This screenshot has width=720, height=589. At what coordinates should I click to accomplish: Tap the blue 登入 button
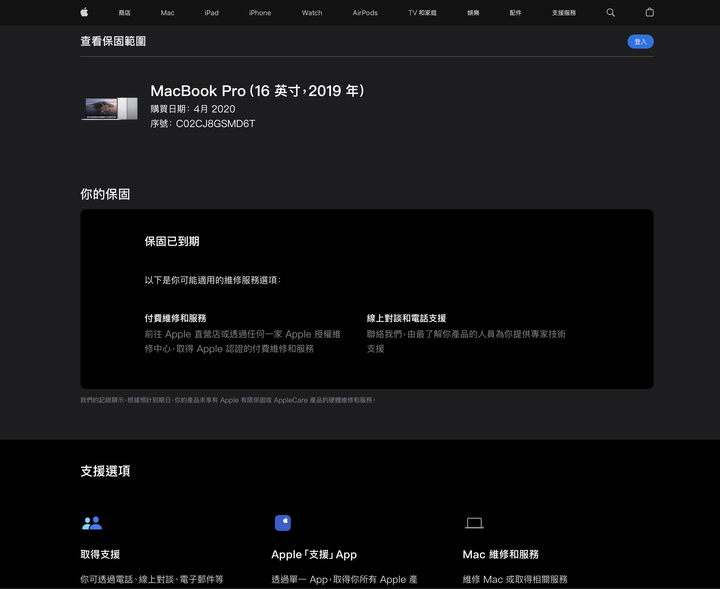tap(640, 42)
